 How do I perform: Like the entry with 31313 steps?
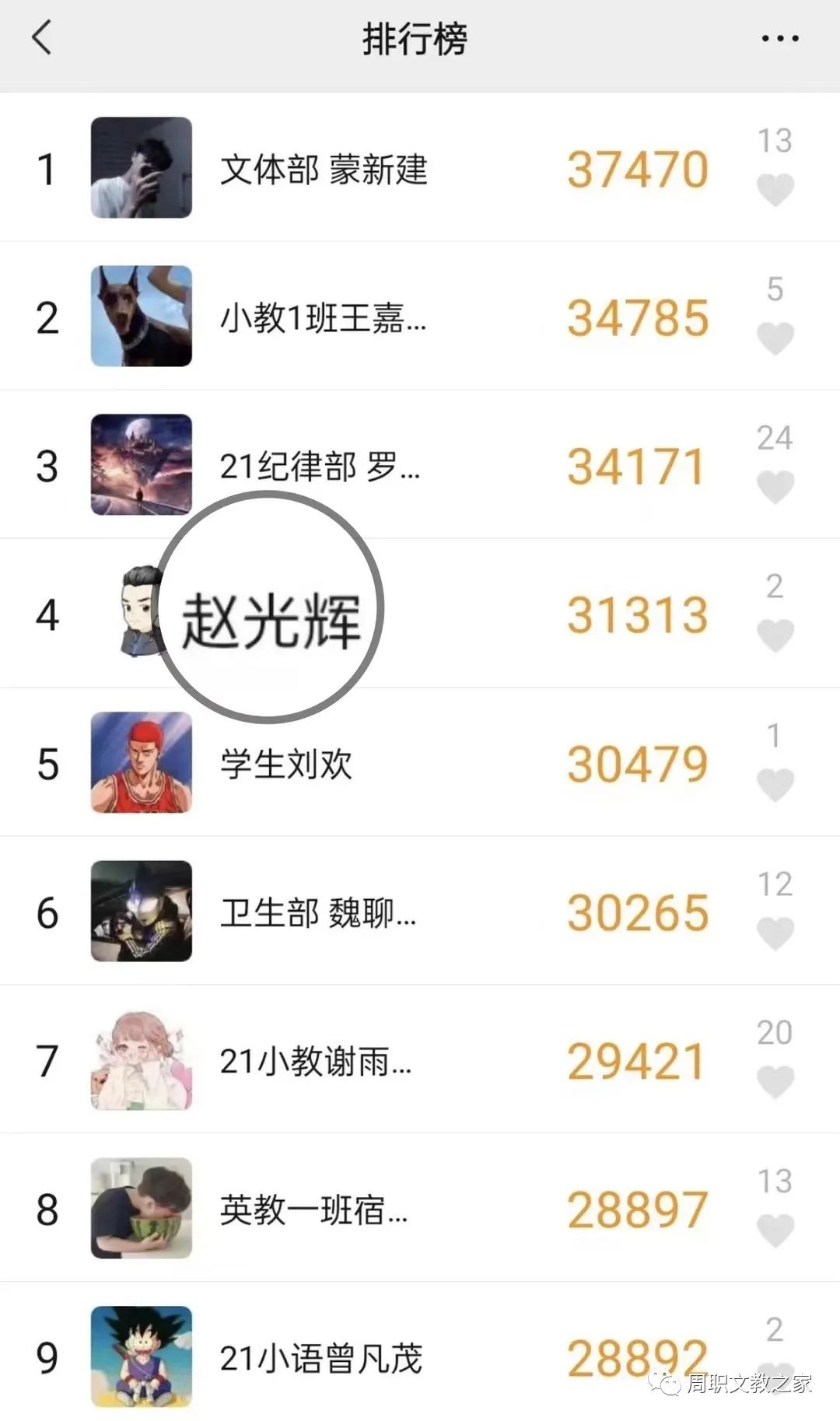tap(775, 635)
